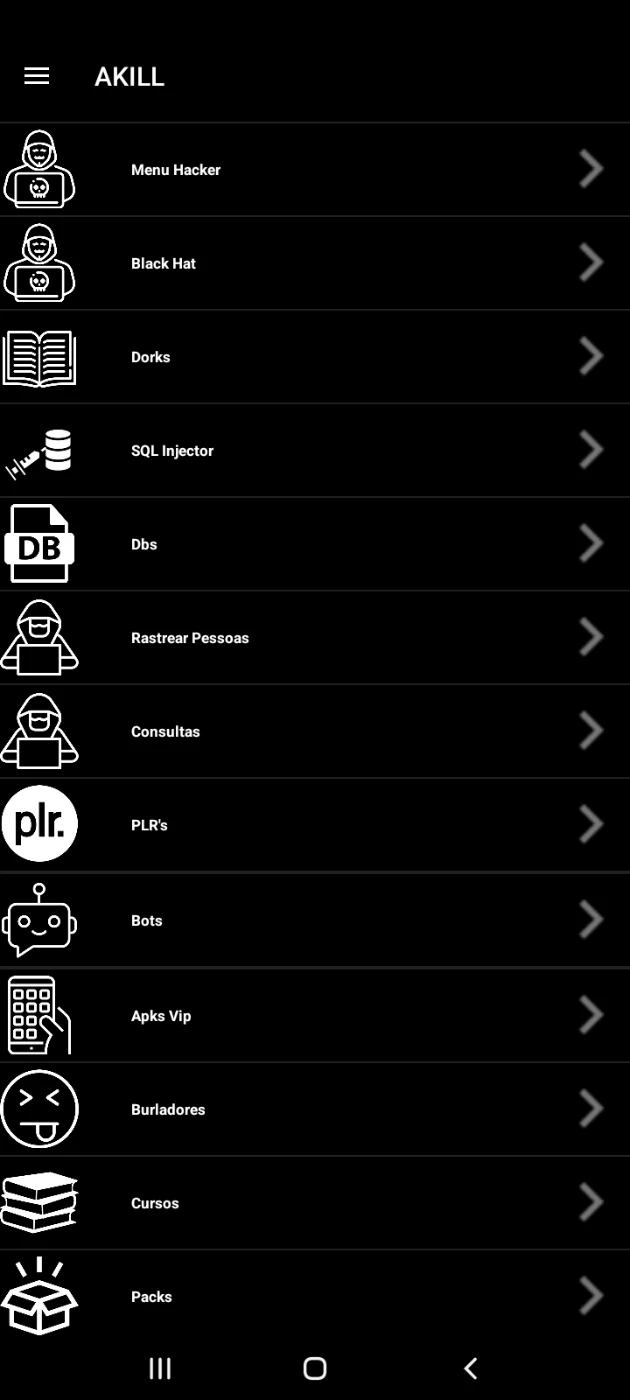Open the hamburger drawer menu
This screenshot has height=1400, width=630.
tap(37, 77)
